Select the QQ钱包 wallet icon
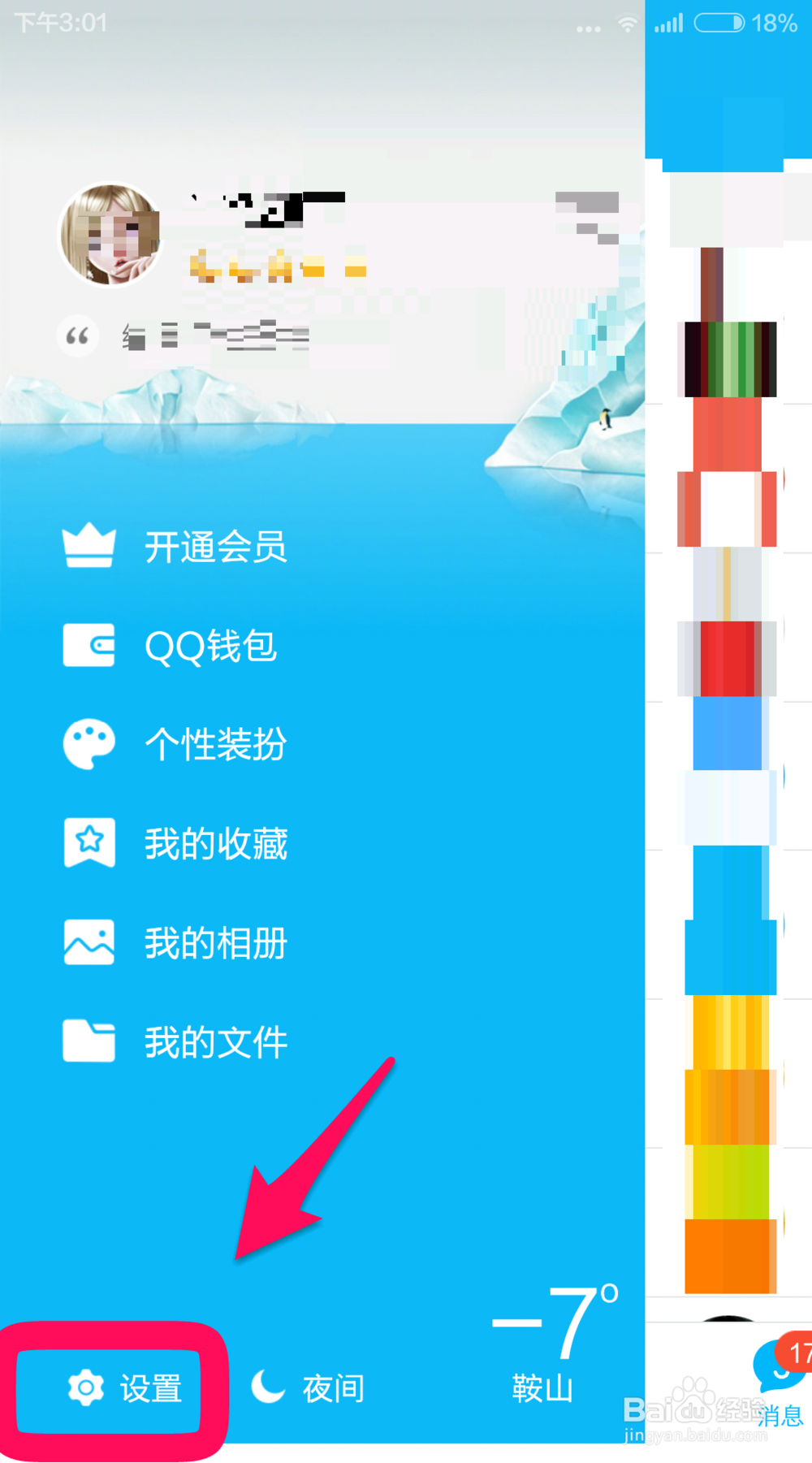 point(89,644)
